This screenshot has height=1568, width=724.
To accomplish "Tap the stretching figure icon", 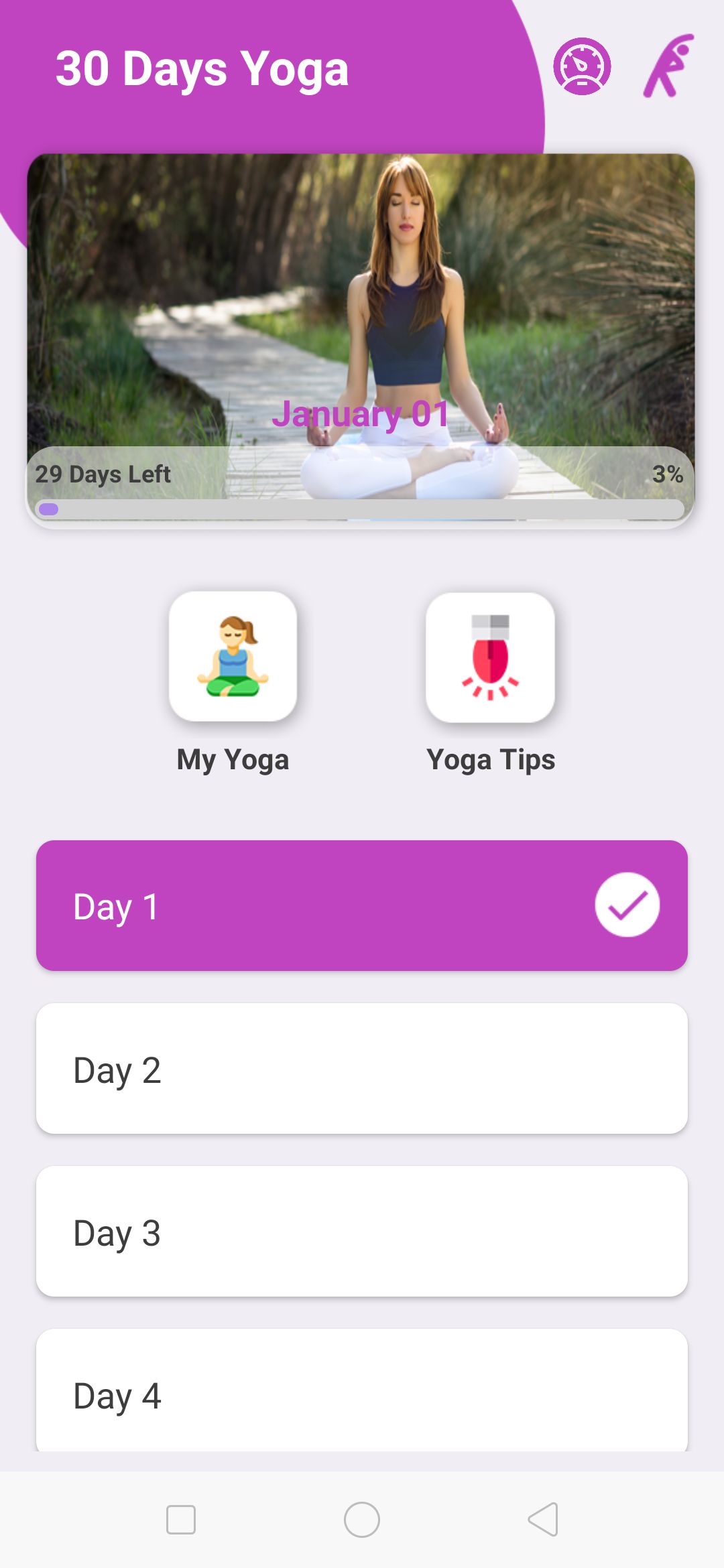I will pos(668,66).
